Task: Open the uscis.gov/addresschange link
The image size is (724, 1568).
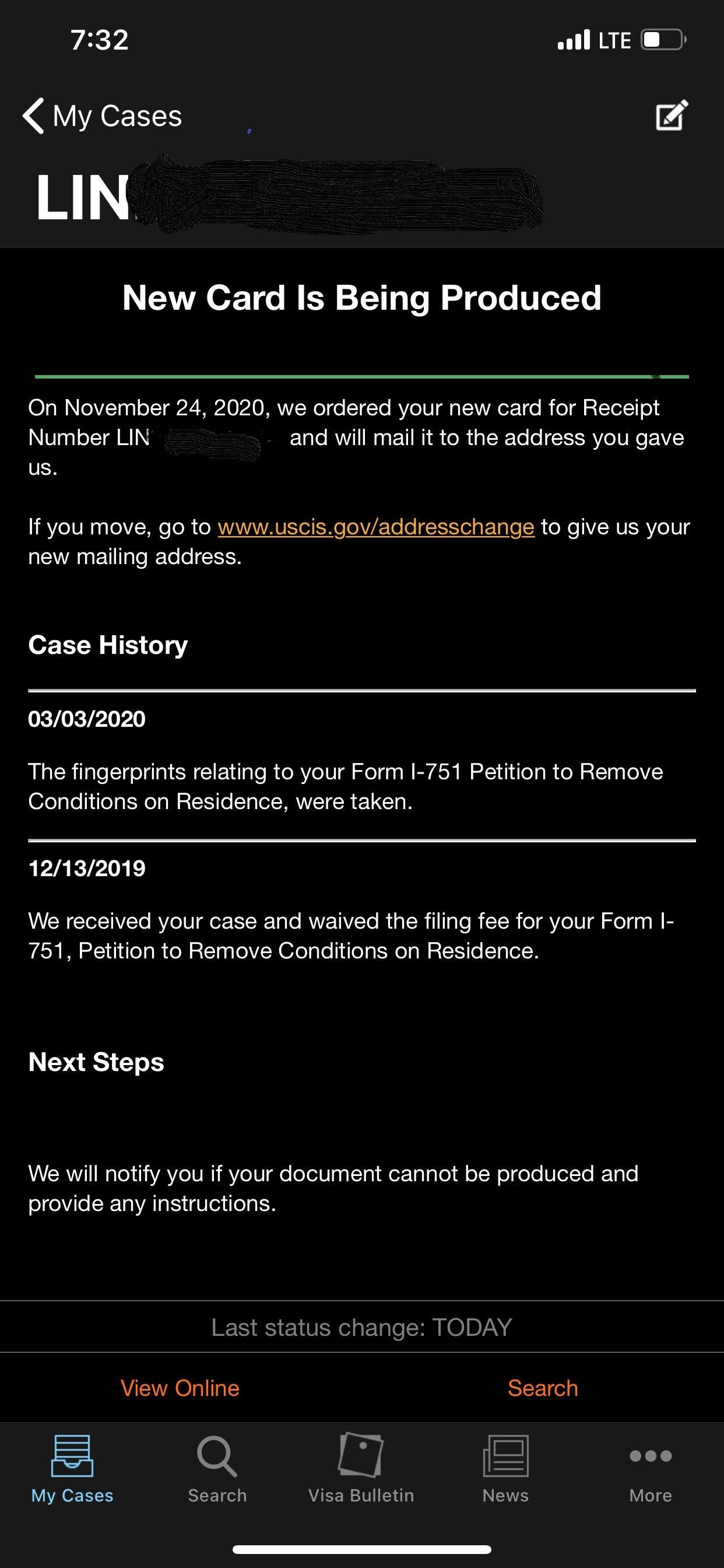Action: point(376,527)
